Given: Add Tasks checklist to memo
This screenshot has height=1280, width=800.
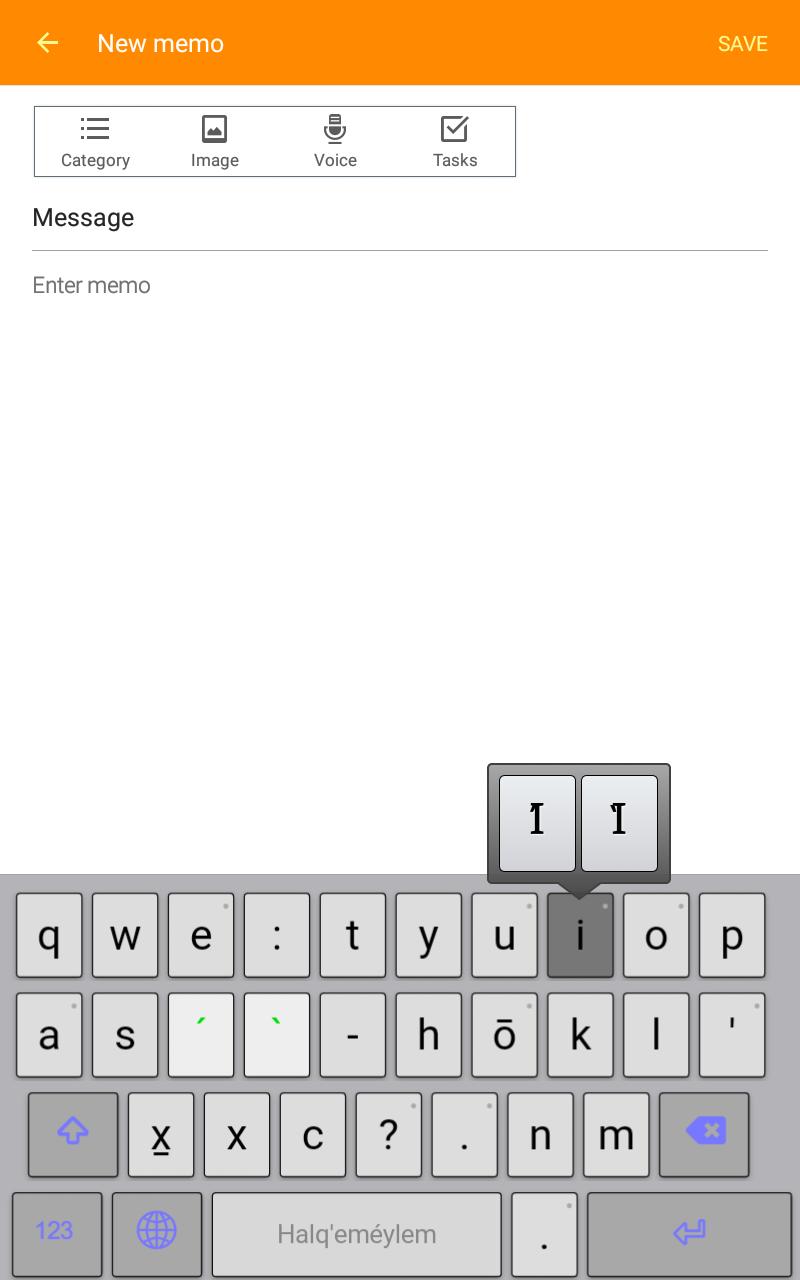Looking at the screenshot, I should coord(455,142).
